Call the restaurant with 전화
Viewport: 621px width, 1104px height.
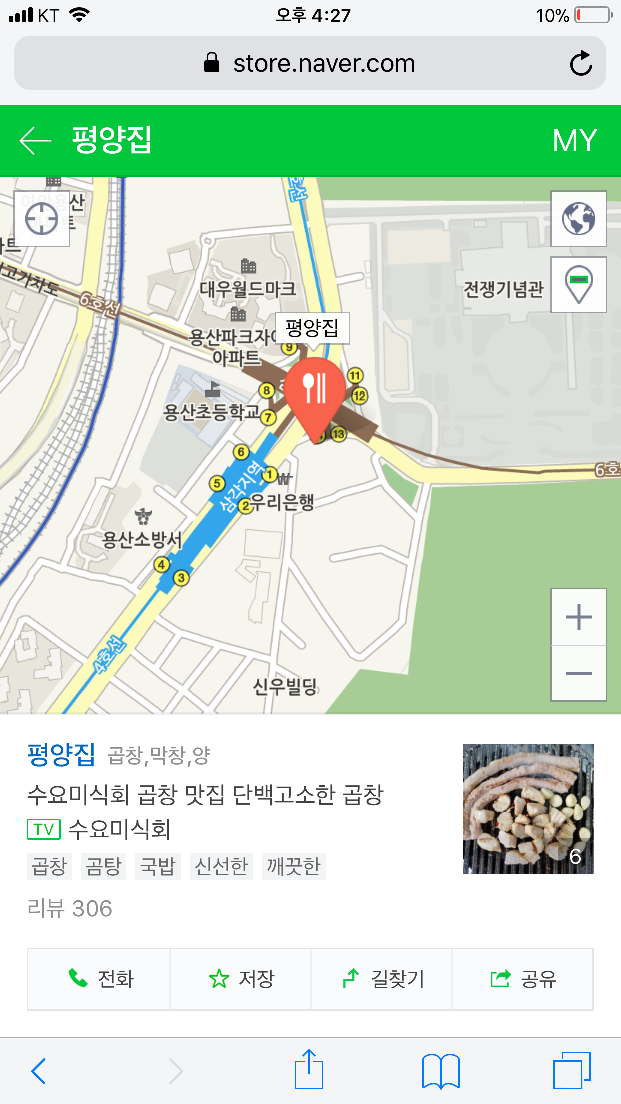(x=100, y=979)
